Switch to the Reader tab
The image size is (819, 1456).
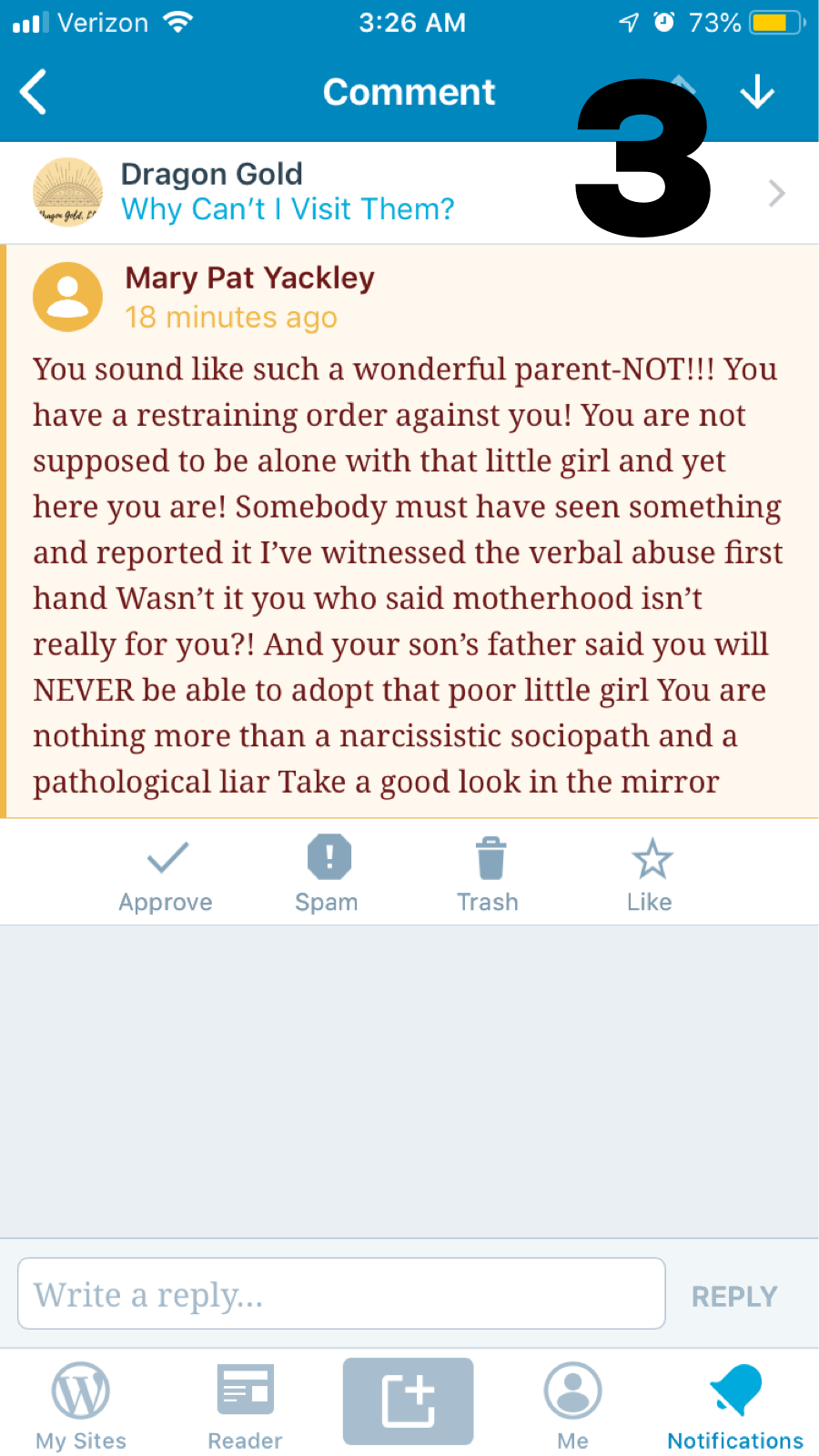point(245,1406)
